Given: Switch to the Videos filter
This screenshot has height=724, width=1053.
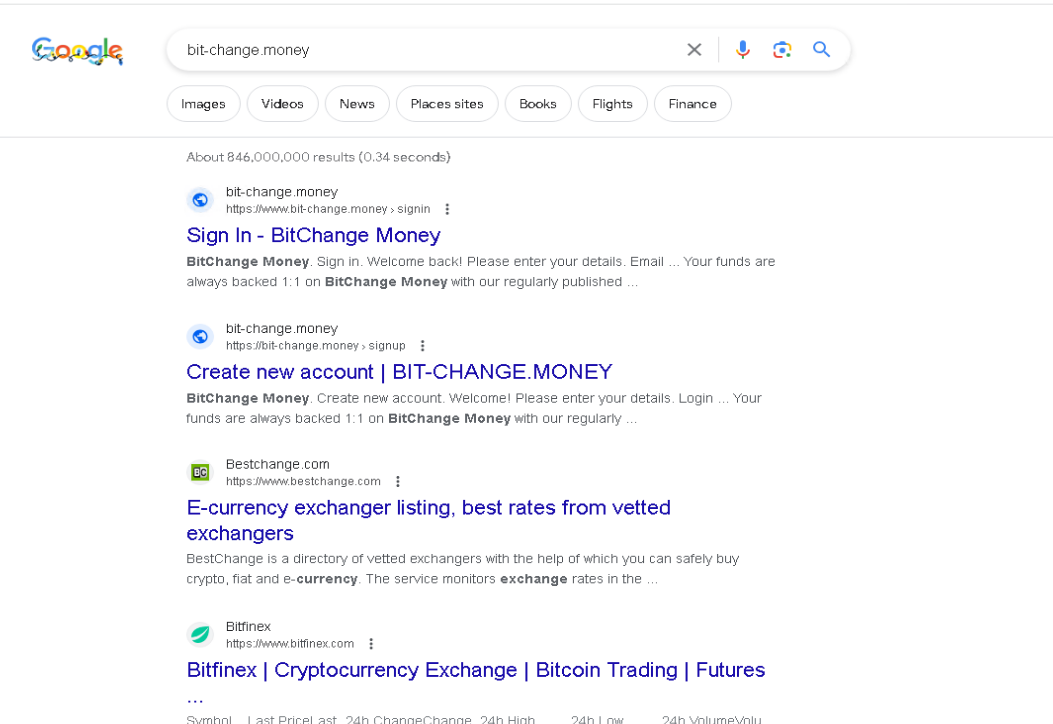Looking at the screenshot, I should tap(282, 104).
